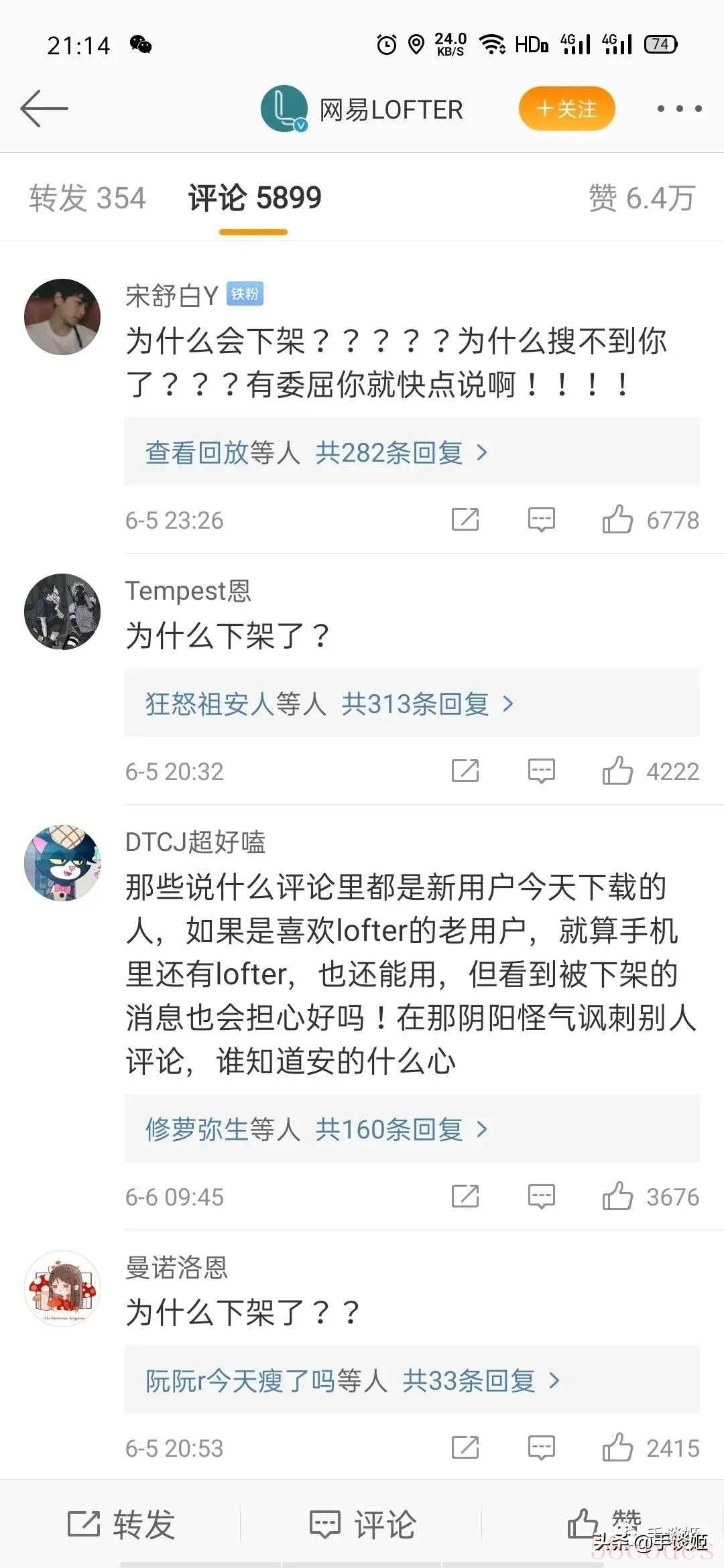This screenshot has height=1568, width=724.
Task: Go back using the arrow icon
Action: pos(44,109)
